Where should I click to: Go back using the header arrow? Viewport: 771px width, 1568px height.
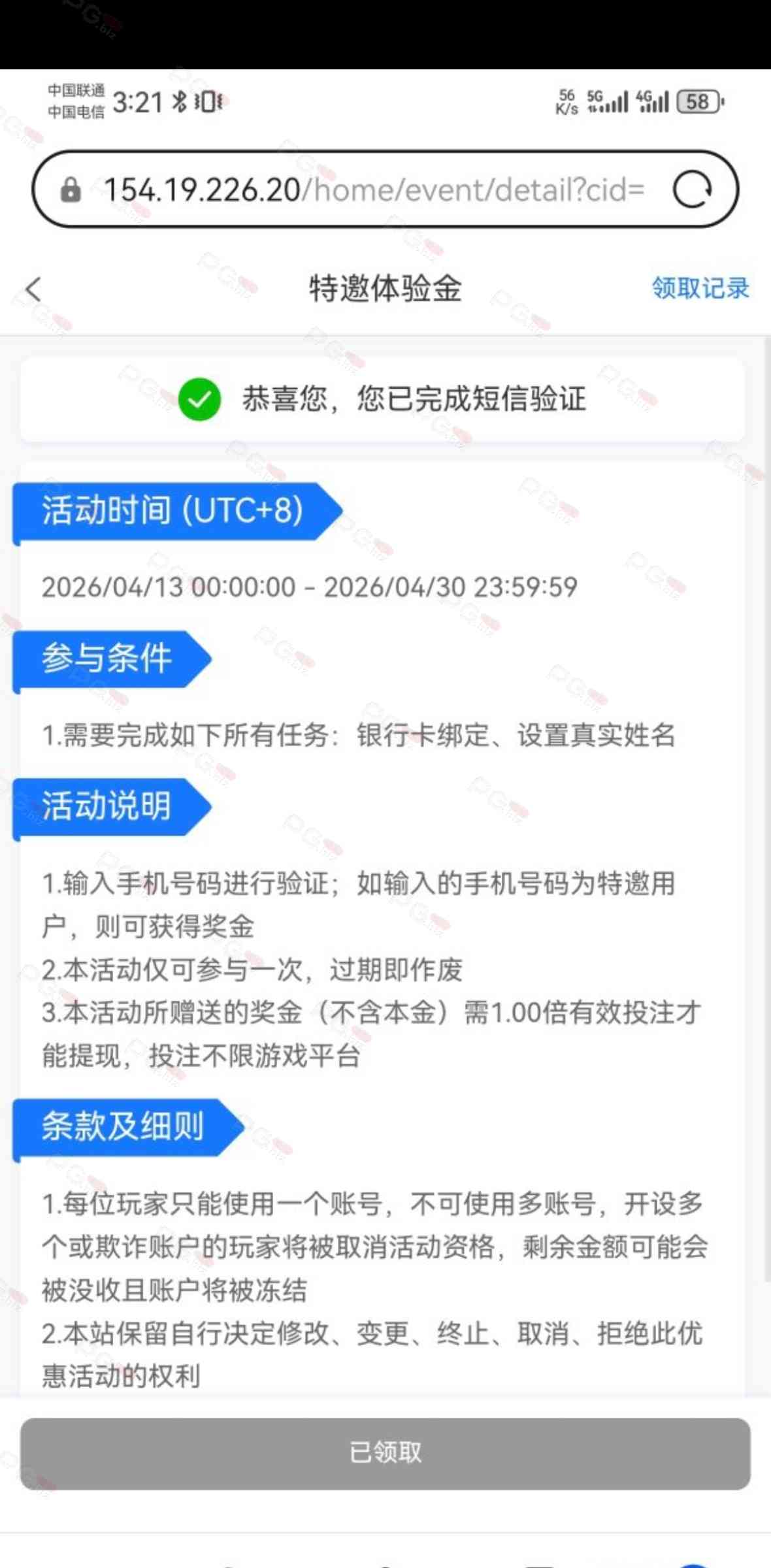[x=33, y=289]
